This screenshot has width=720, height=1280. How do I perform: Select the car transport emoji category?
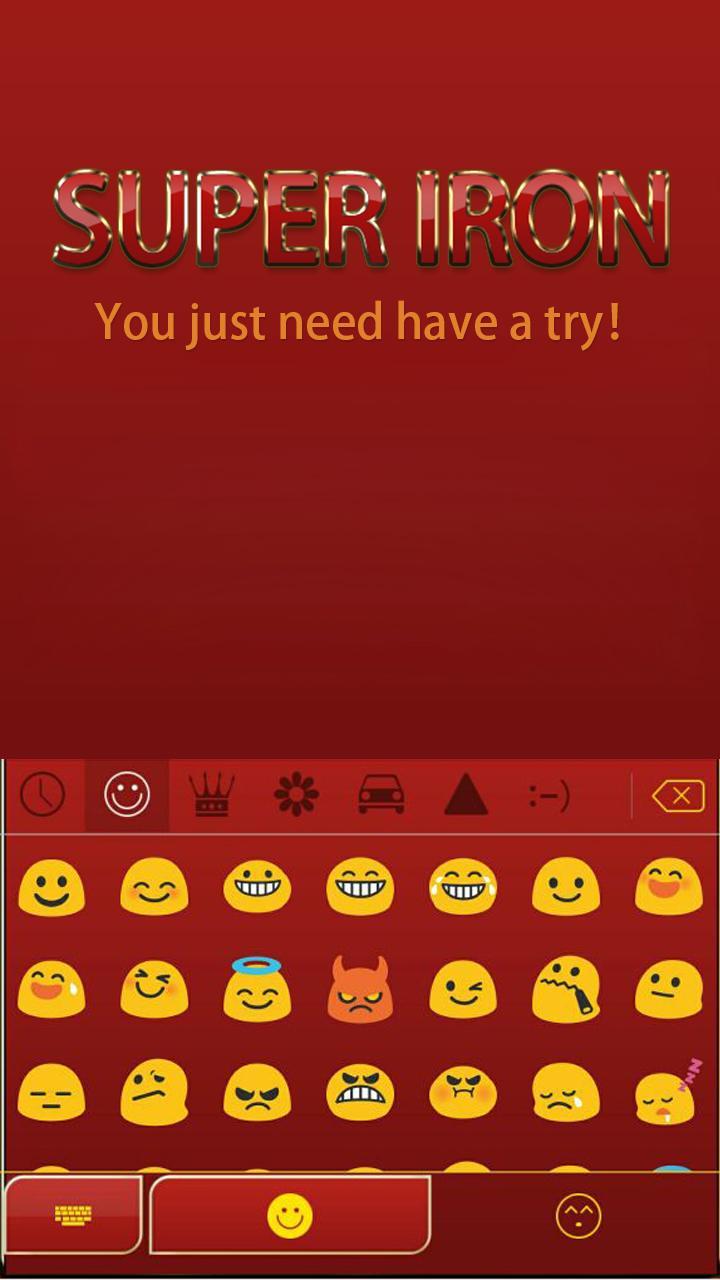point(379,797)
